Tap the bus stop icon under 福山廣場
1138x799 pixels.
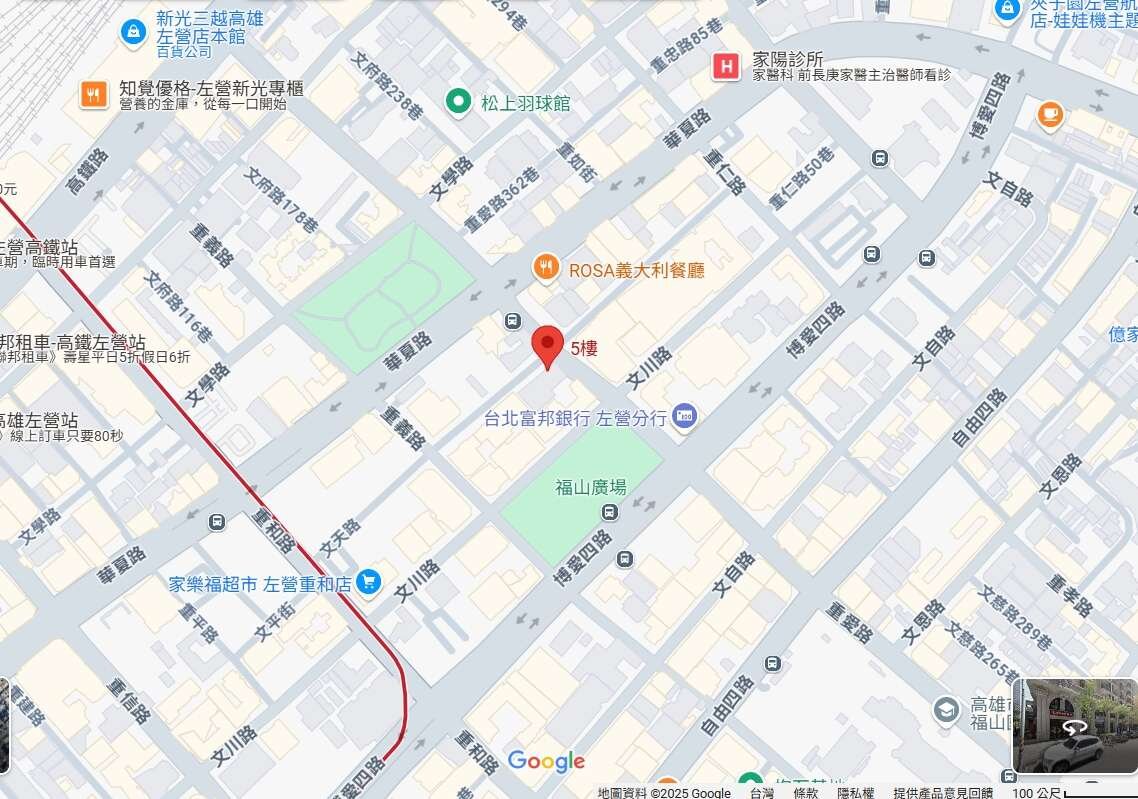point(610,512)
